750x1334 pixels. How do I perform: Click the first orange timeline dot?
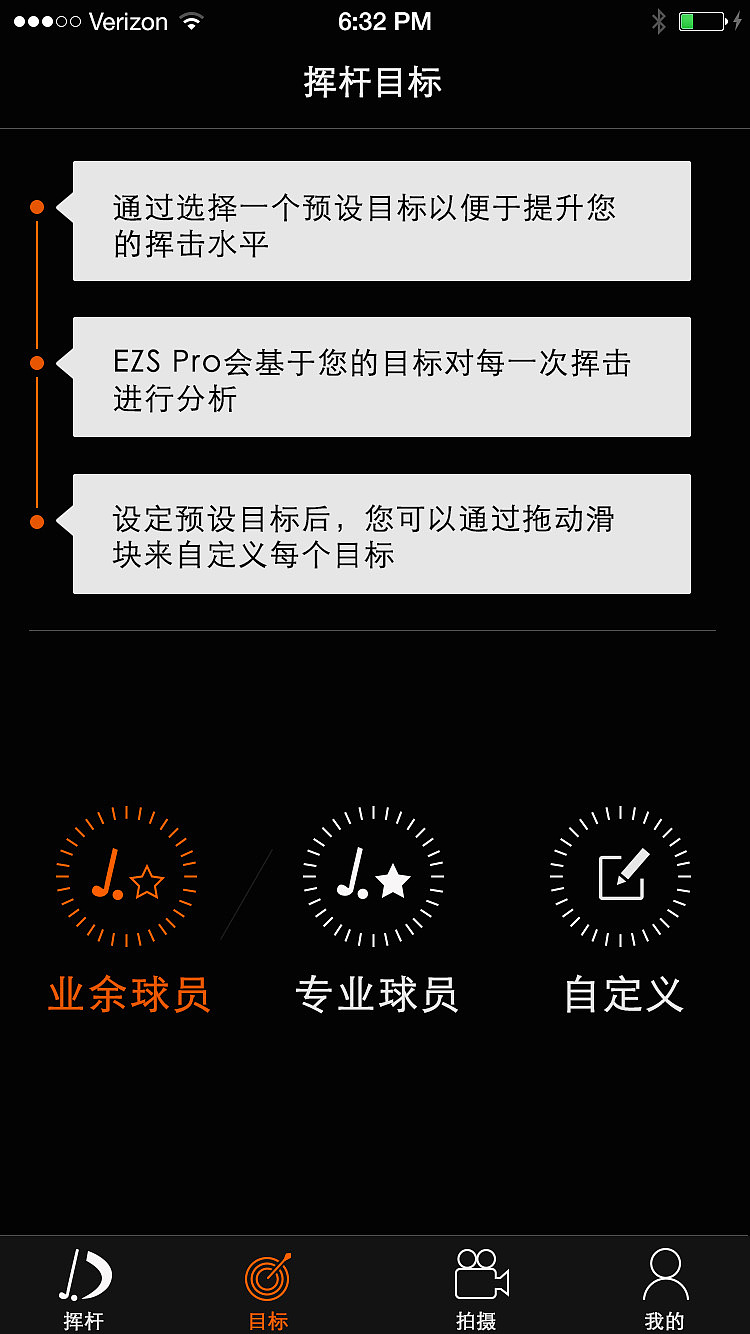(x=37, y=207)
